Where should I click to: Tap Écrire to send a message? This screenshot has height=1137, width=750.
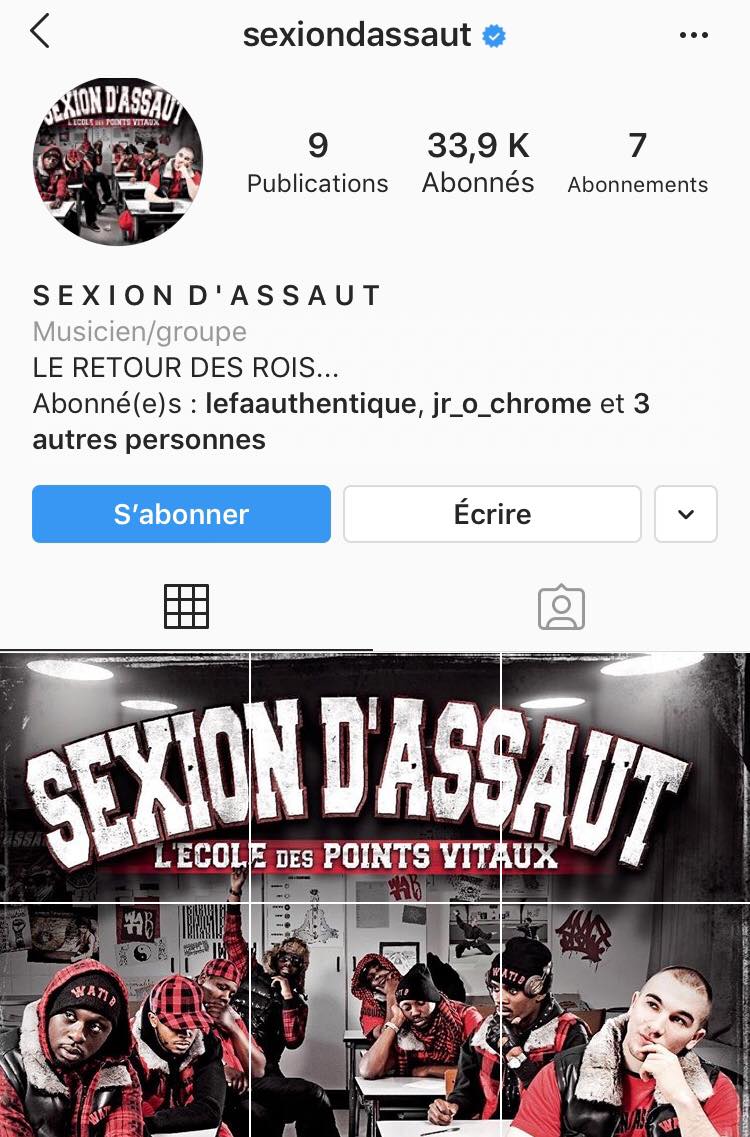(x=492, y=514)
